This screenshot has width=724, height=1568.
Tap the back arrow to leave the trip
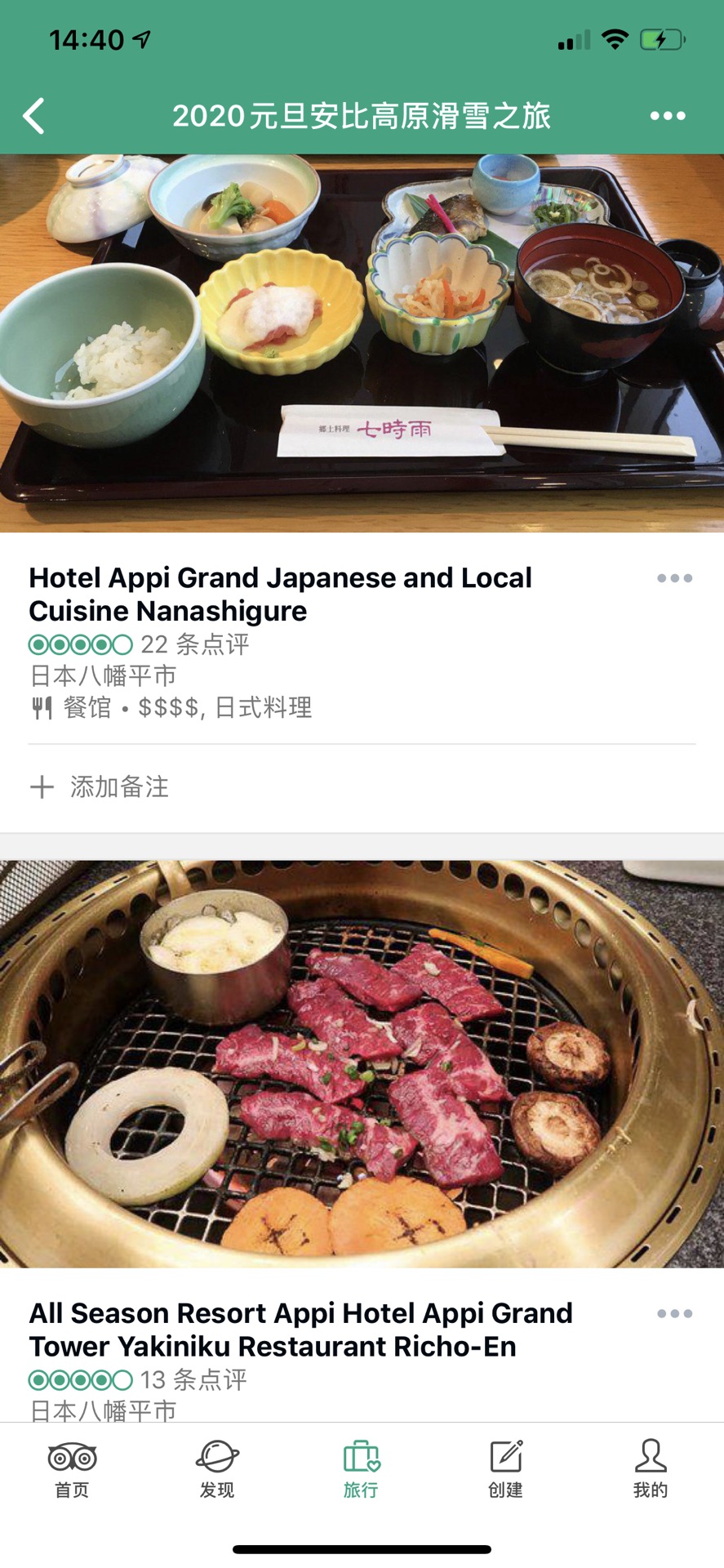point(34,115)
